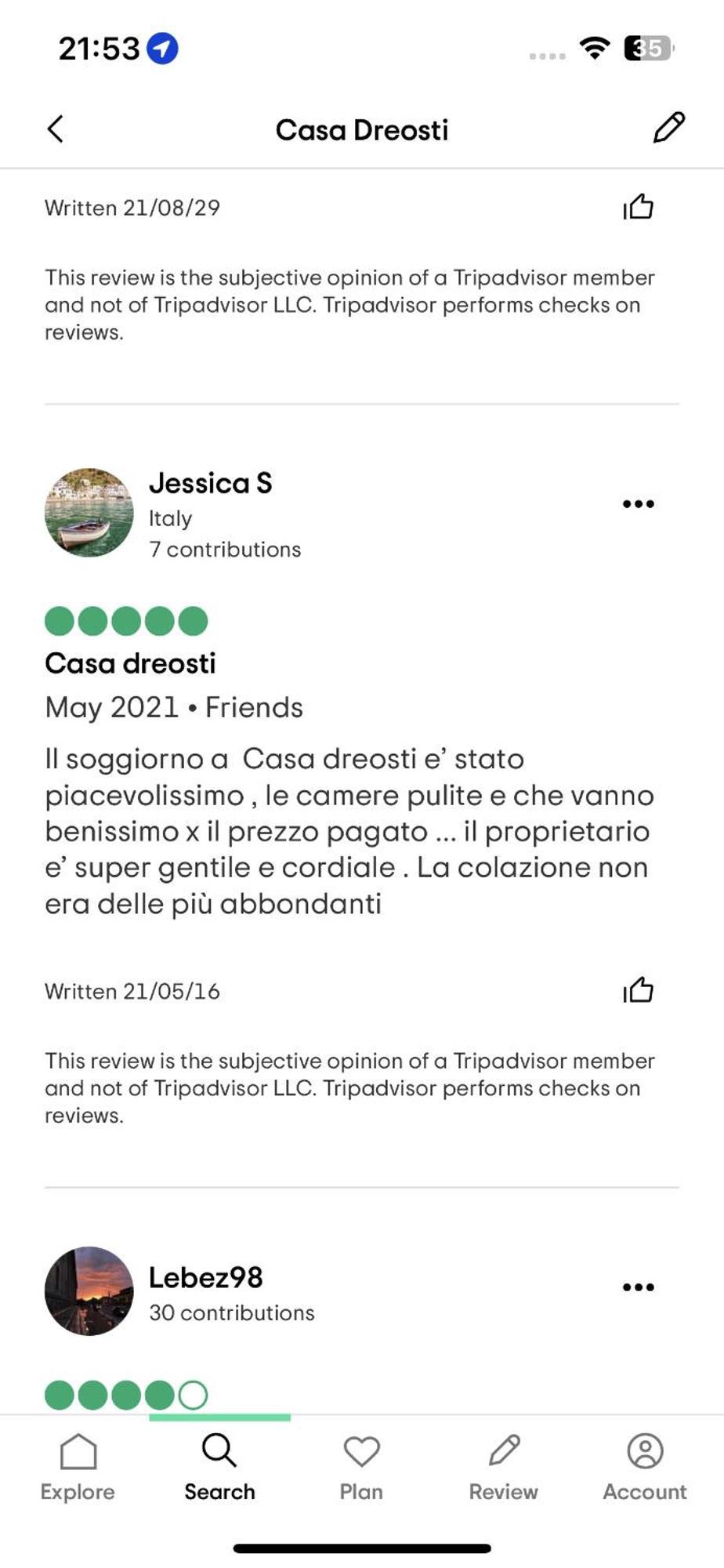Open Jessica S's profile picture
724x1568 pixels.
click(89, 513)
